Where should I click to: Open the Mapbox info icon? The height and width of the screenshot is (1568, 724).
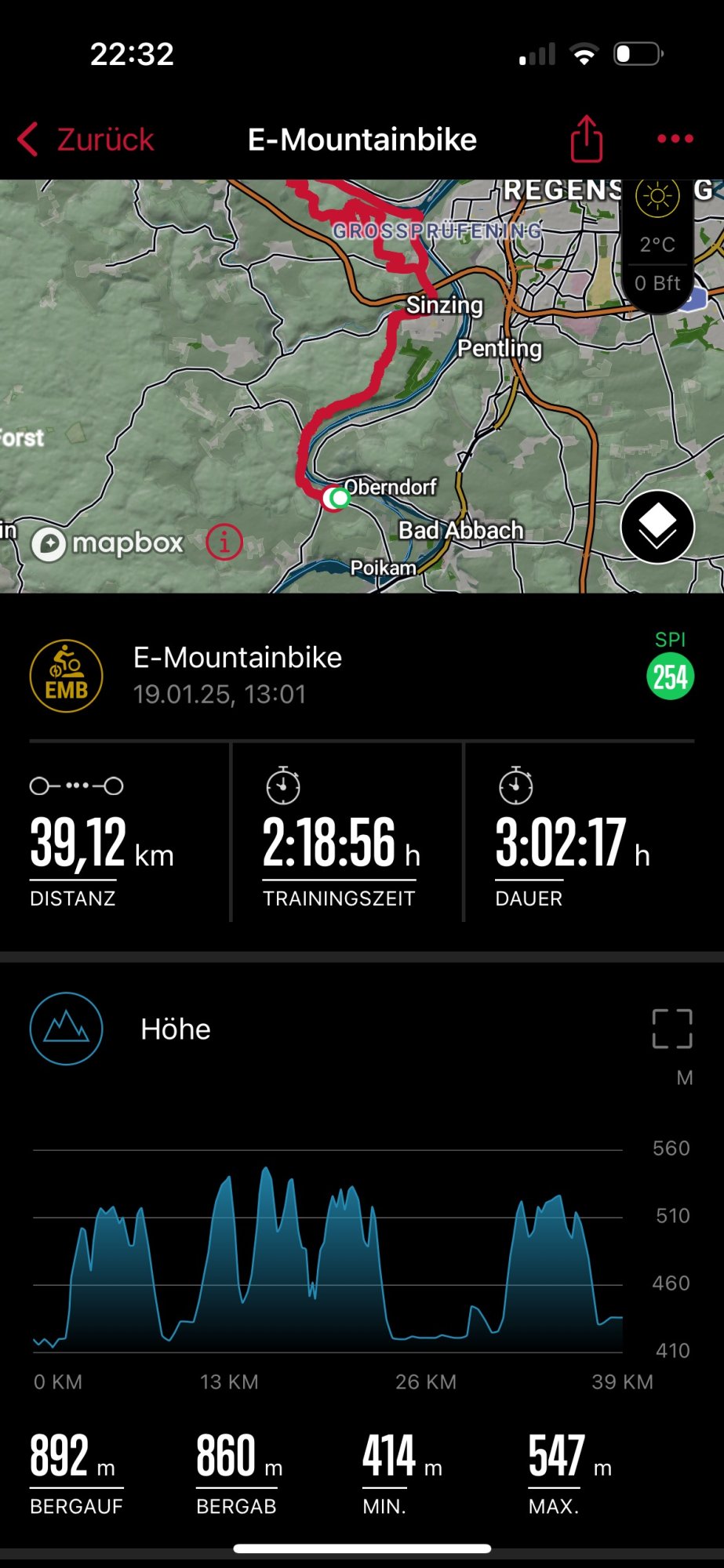(224, 542)
